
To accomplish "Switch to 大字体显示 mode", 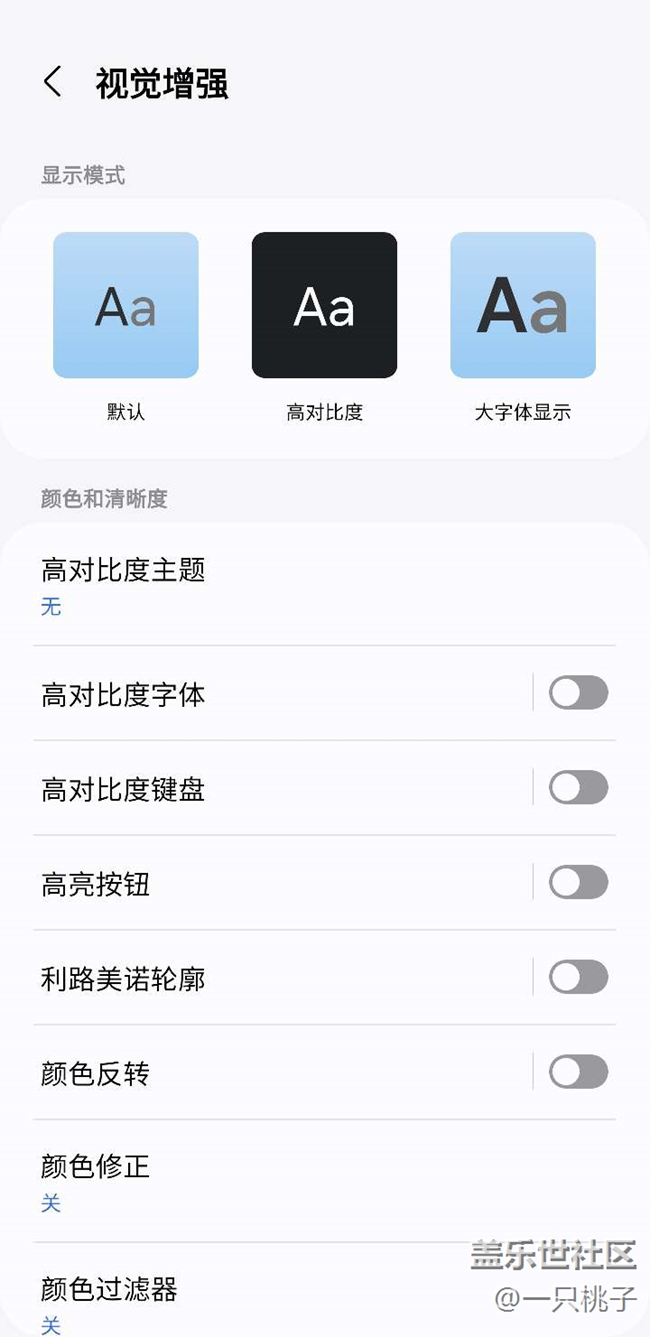I will 522,306.
